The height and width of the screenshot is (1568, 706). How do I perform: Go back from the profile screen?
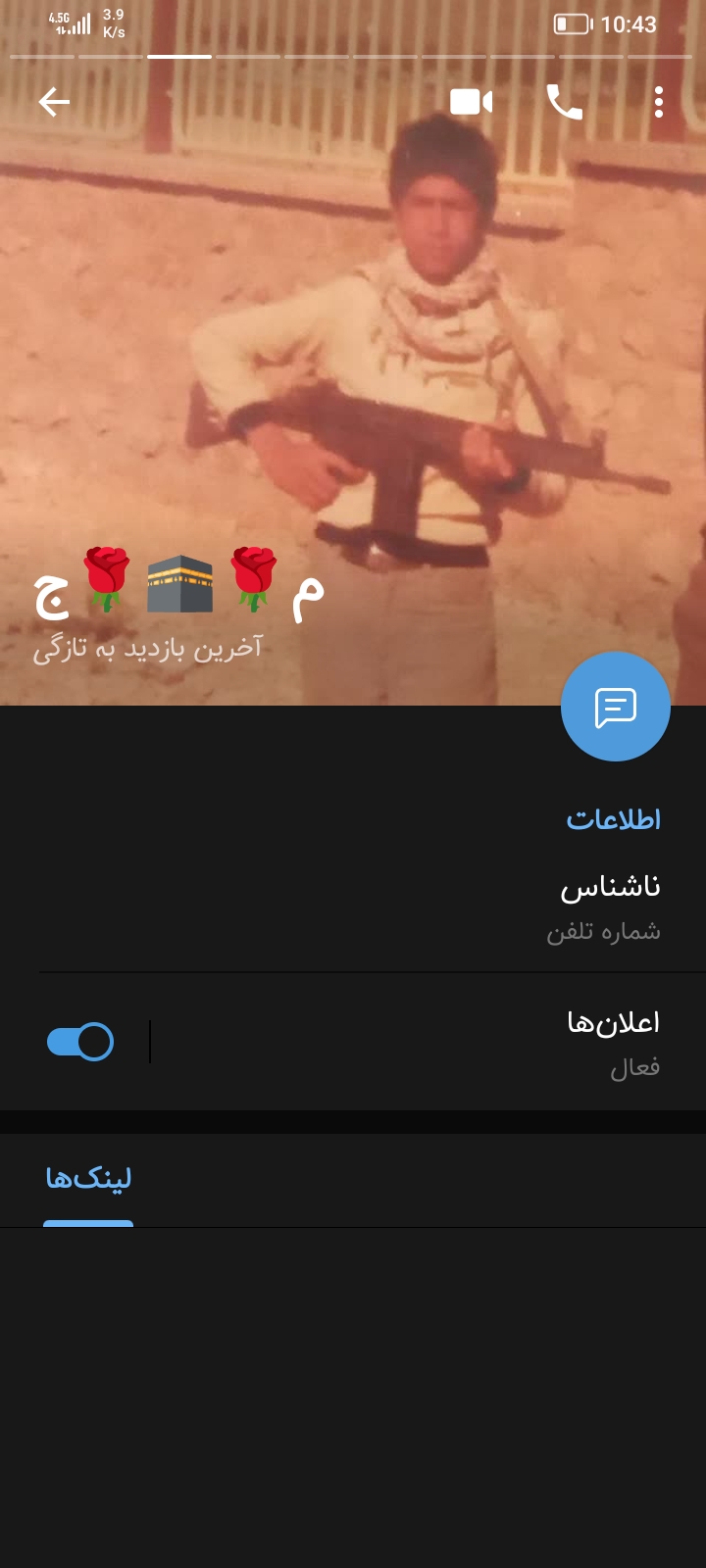(x=54, y=102)
